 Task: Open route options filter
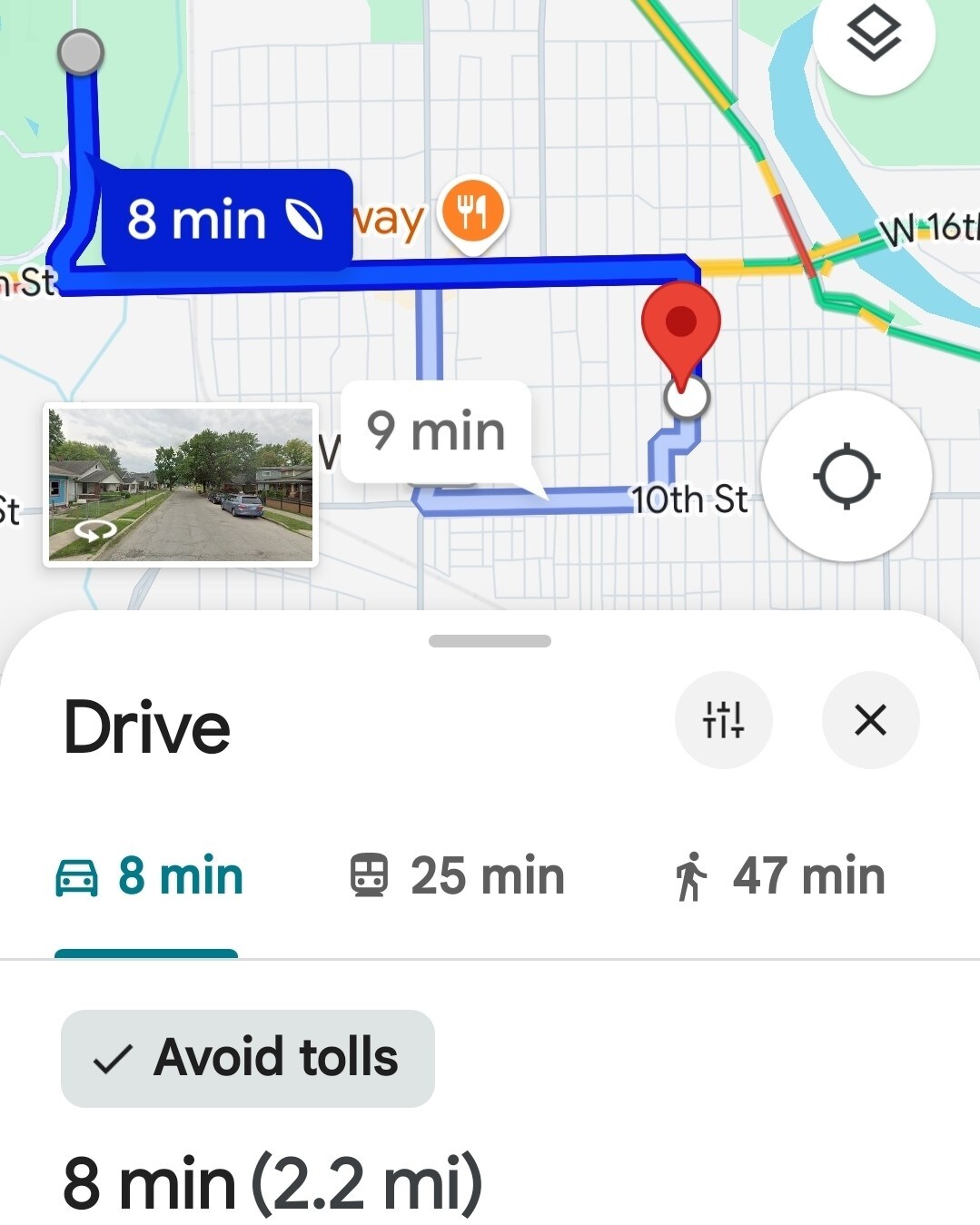[723, 720]
